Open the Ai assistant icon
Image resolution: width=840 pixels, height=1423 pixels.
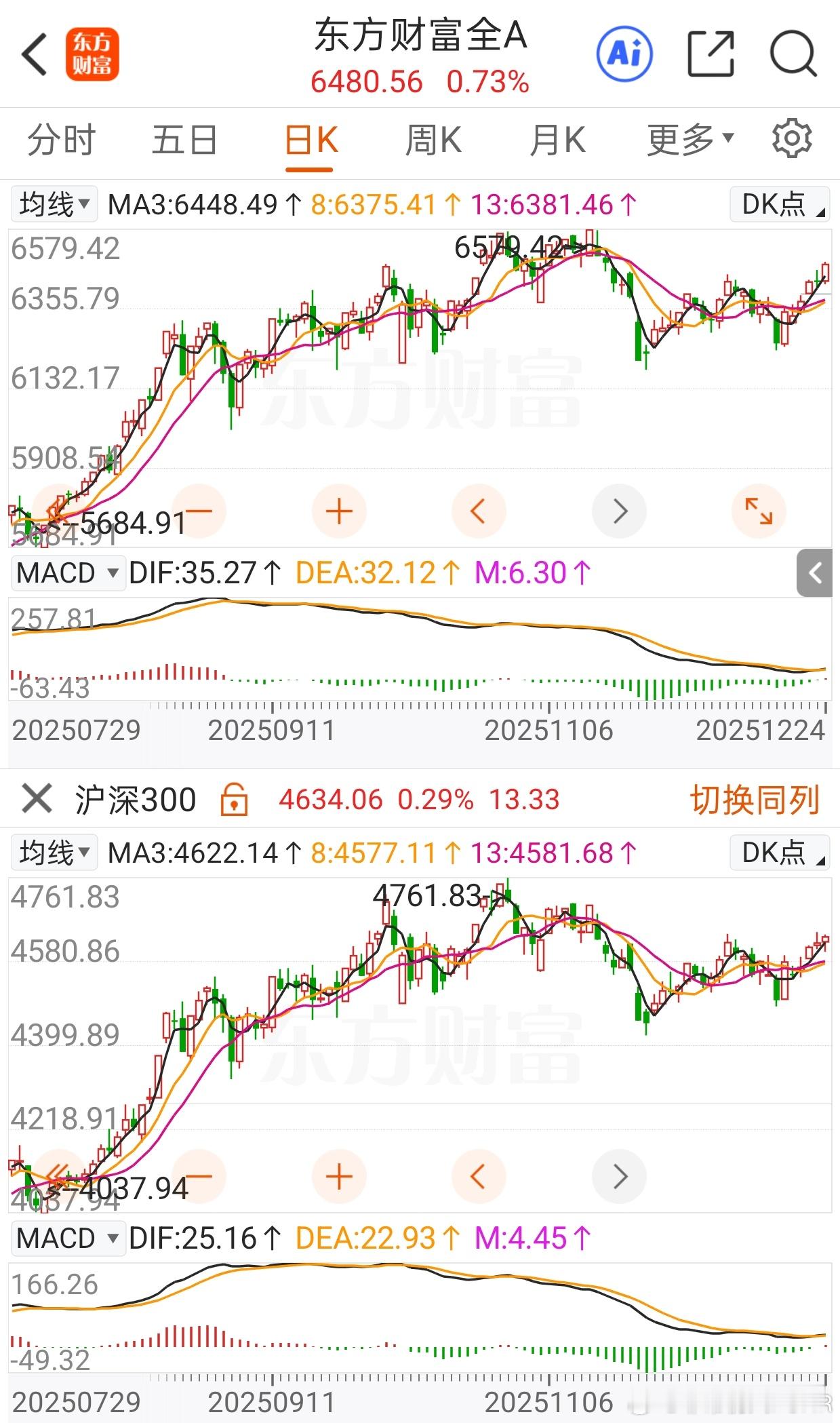624,54
